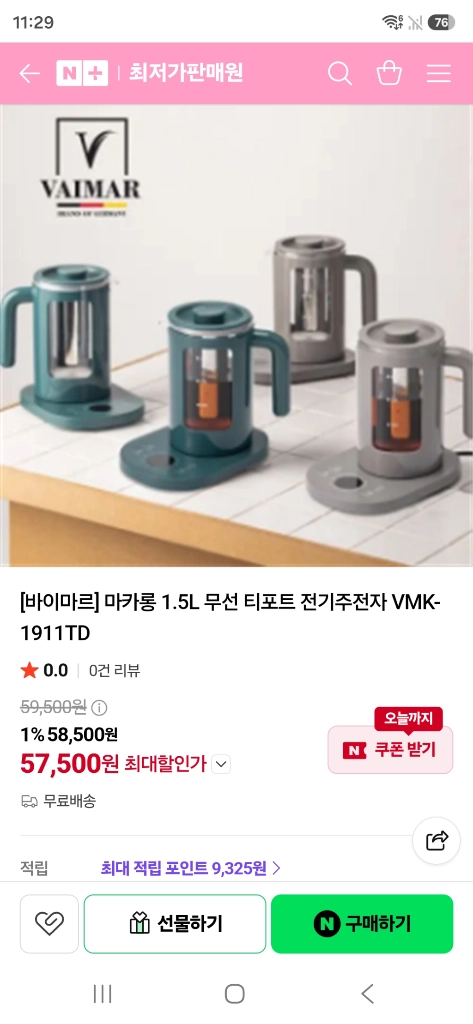Show price info next to 59,500원
This screenshot has width=473, height=1024.
99,708
